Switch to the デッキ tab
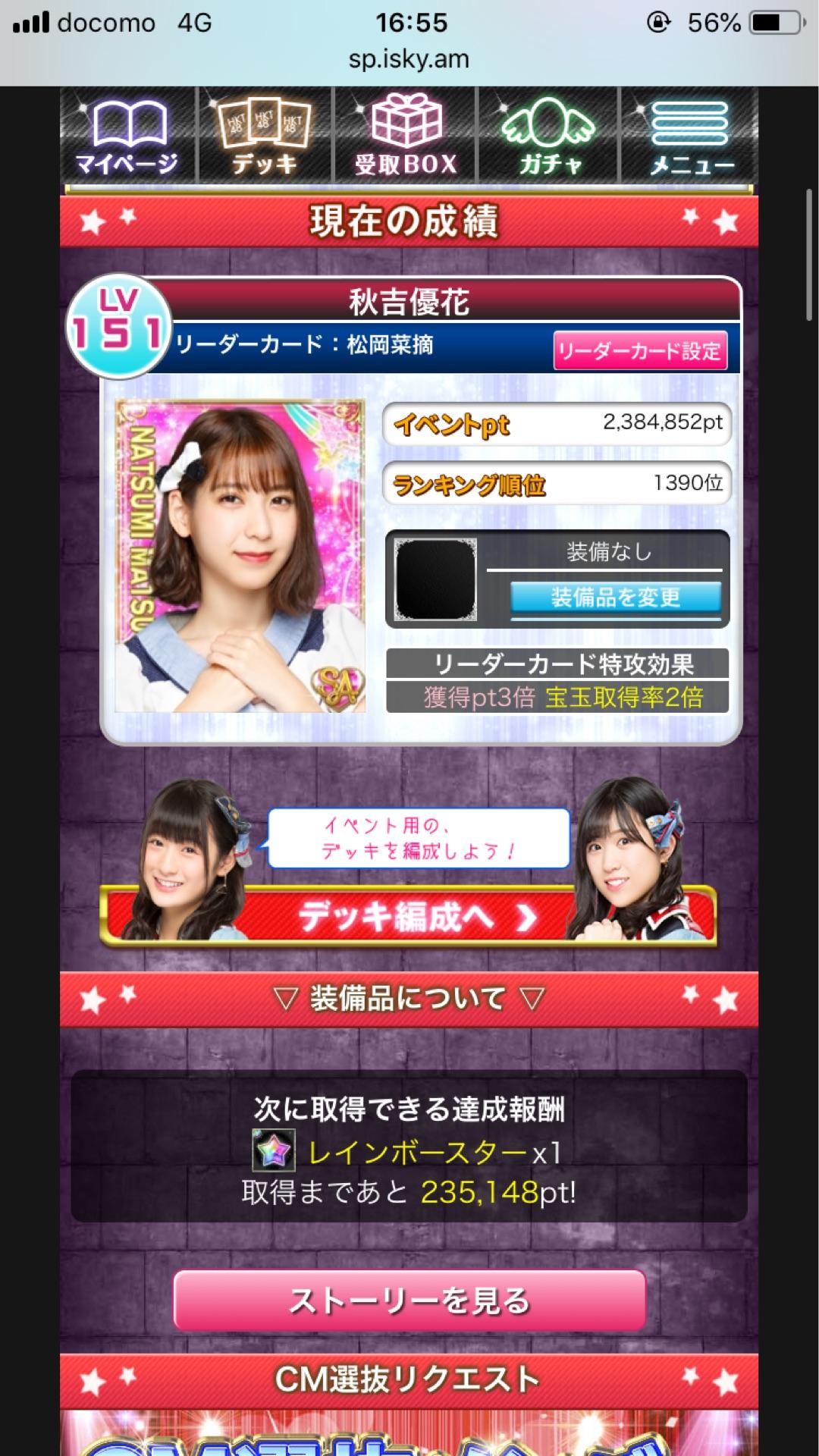819x1456 pixels. click(x=264, y=135)
